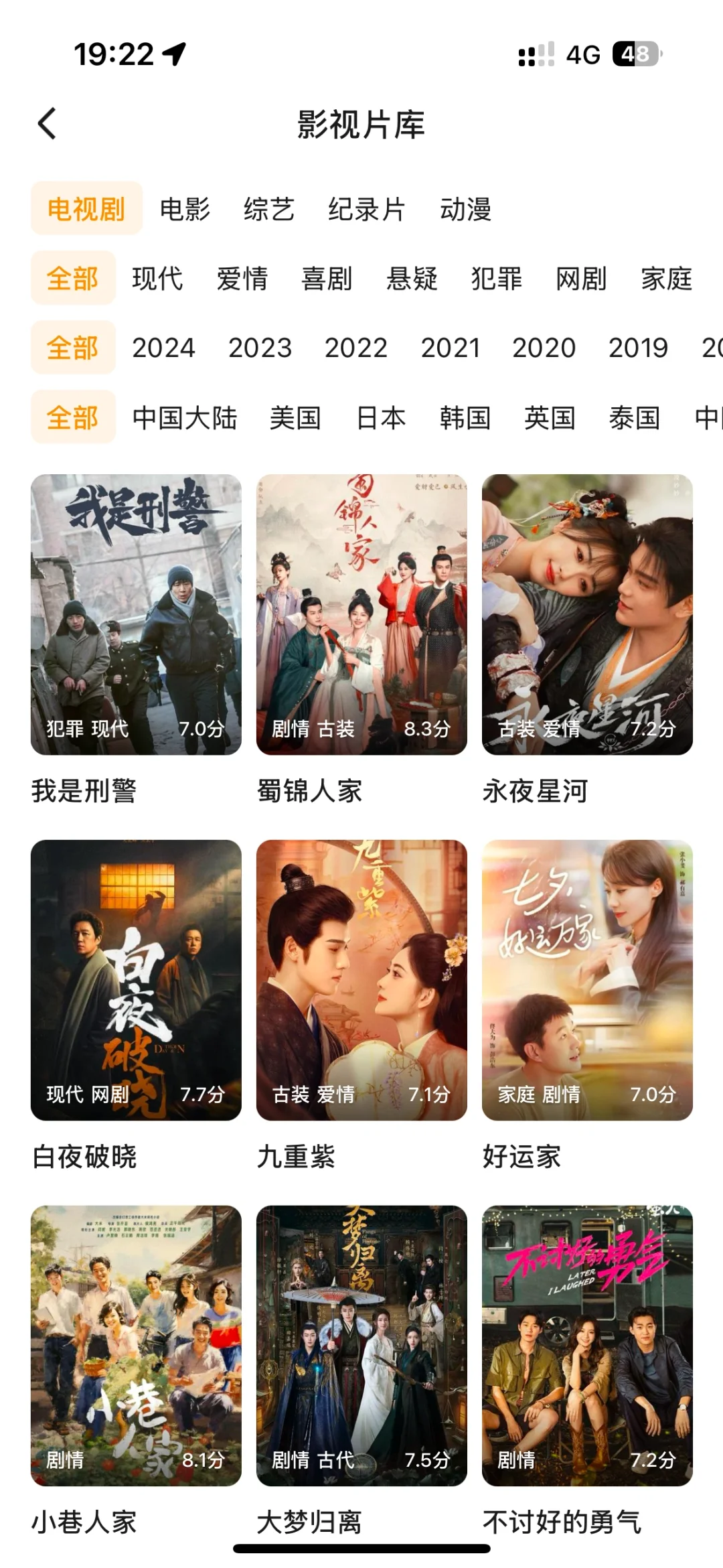Tap the 九重紫 drama card
This screenshot has width=723, height=1568.
361,980
